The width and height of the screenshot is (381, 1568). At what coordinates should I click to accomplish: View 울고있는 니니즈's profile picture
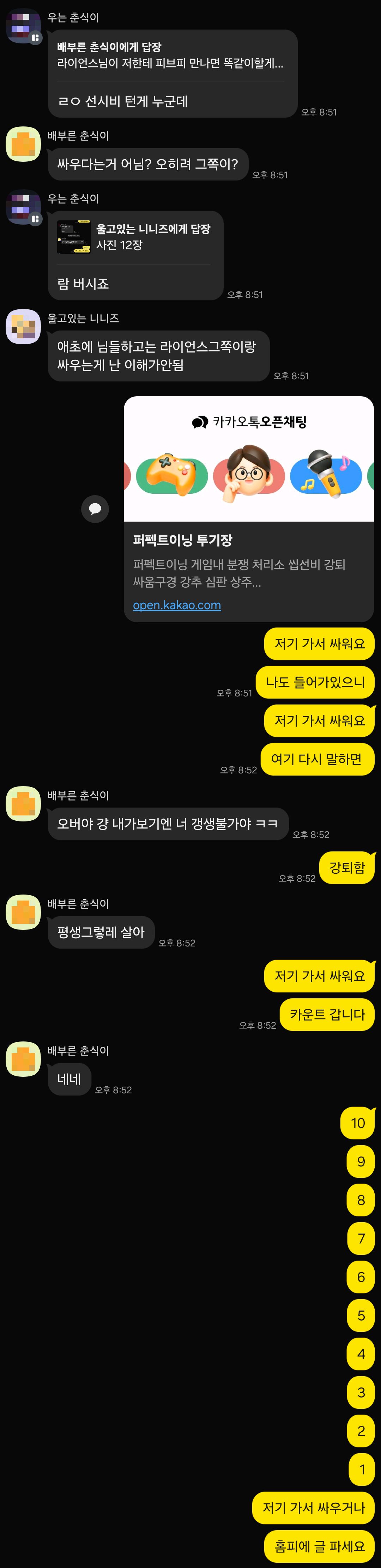coord(23,327)
